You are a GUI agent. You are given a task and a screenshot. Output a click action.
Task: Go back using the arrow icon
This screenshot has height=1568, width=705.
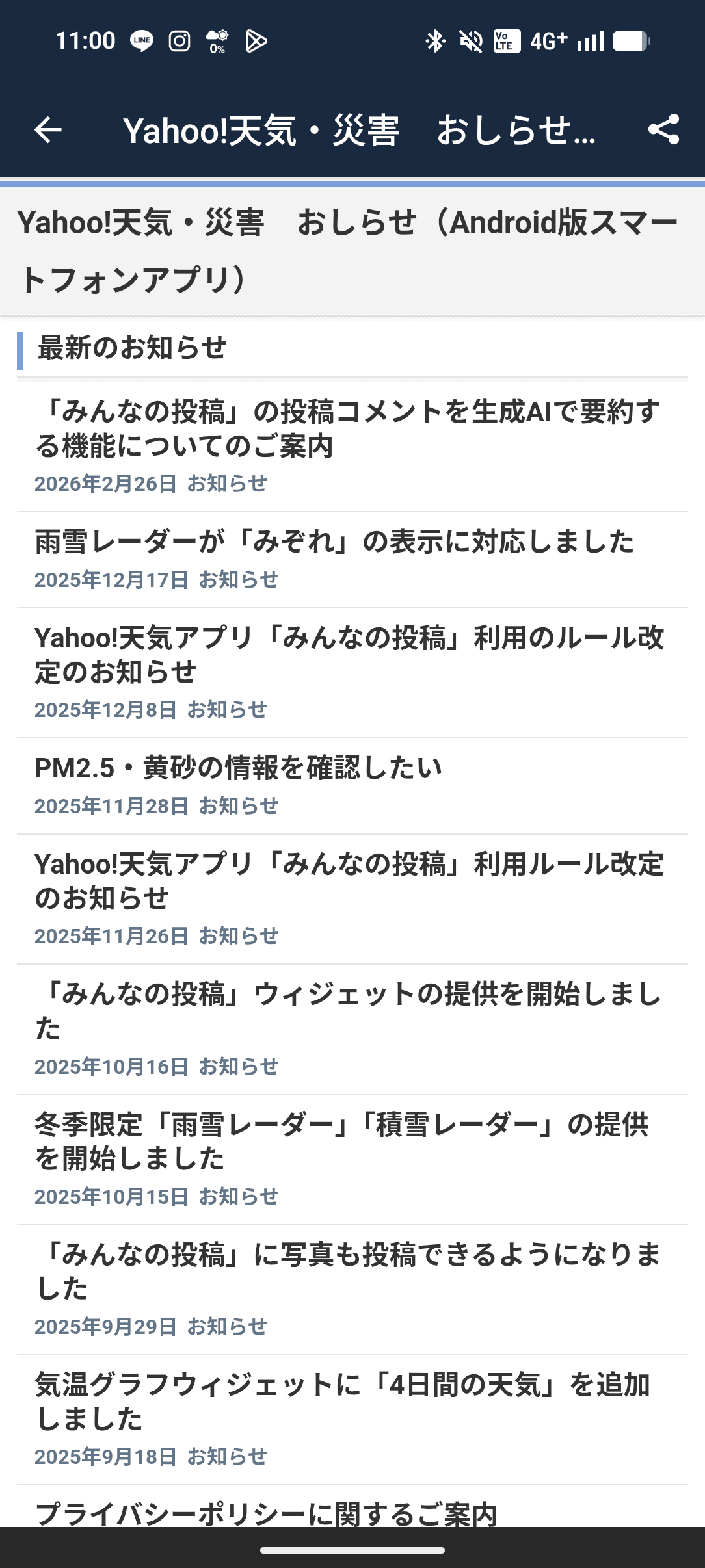tap(48, 130)
